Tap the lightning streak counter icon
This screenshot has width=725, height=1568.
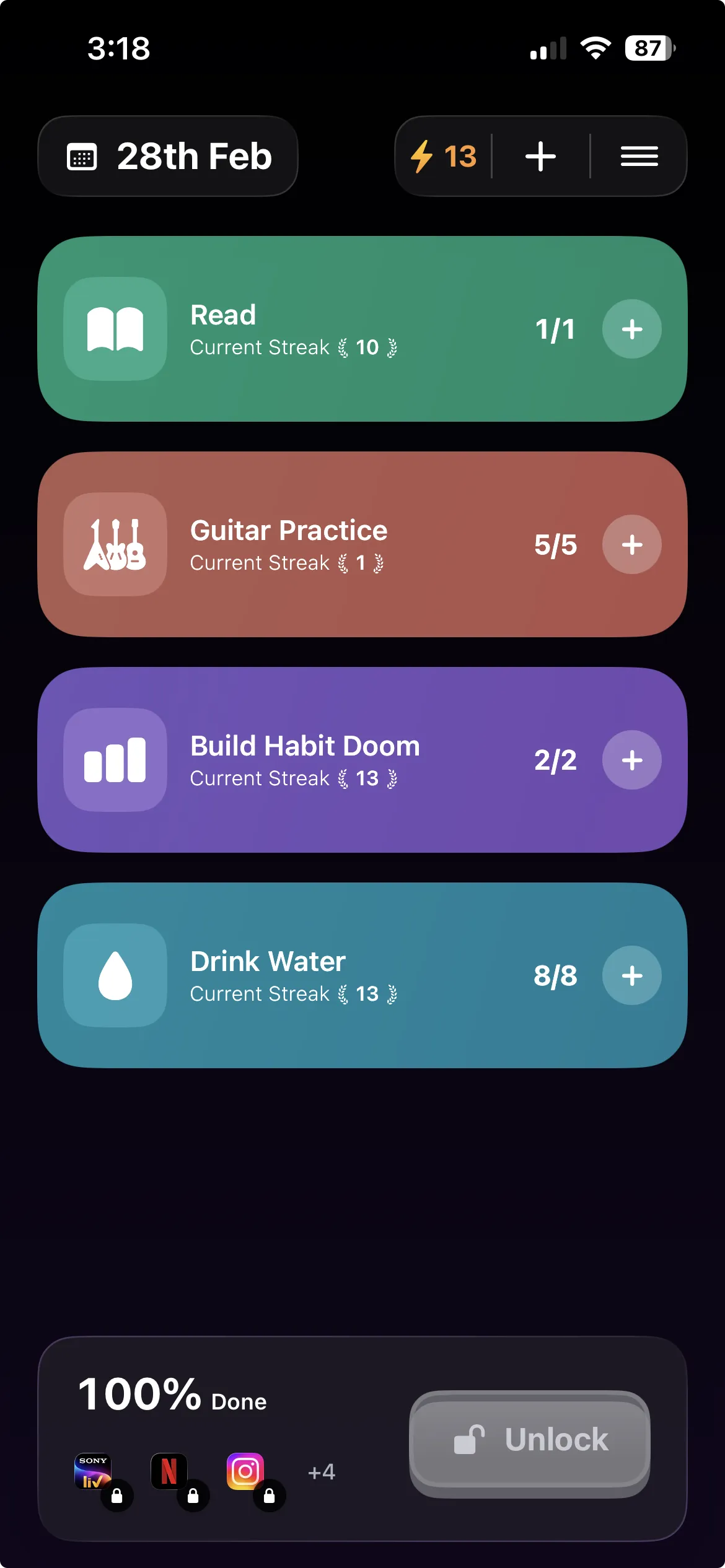click(423, 156)
